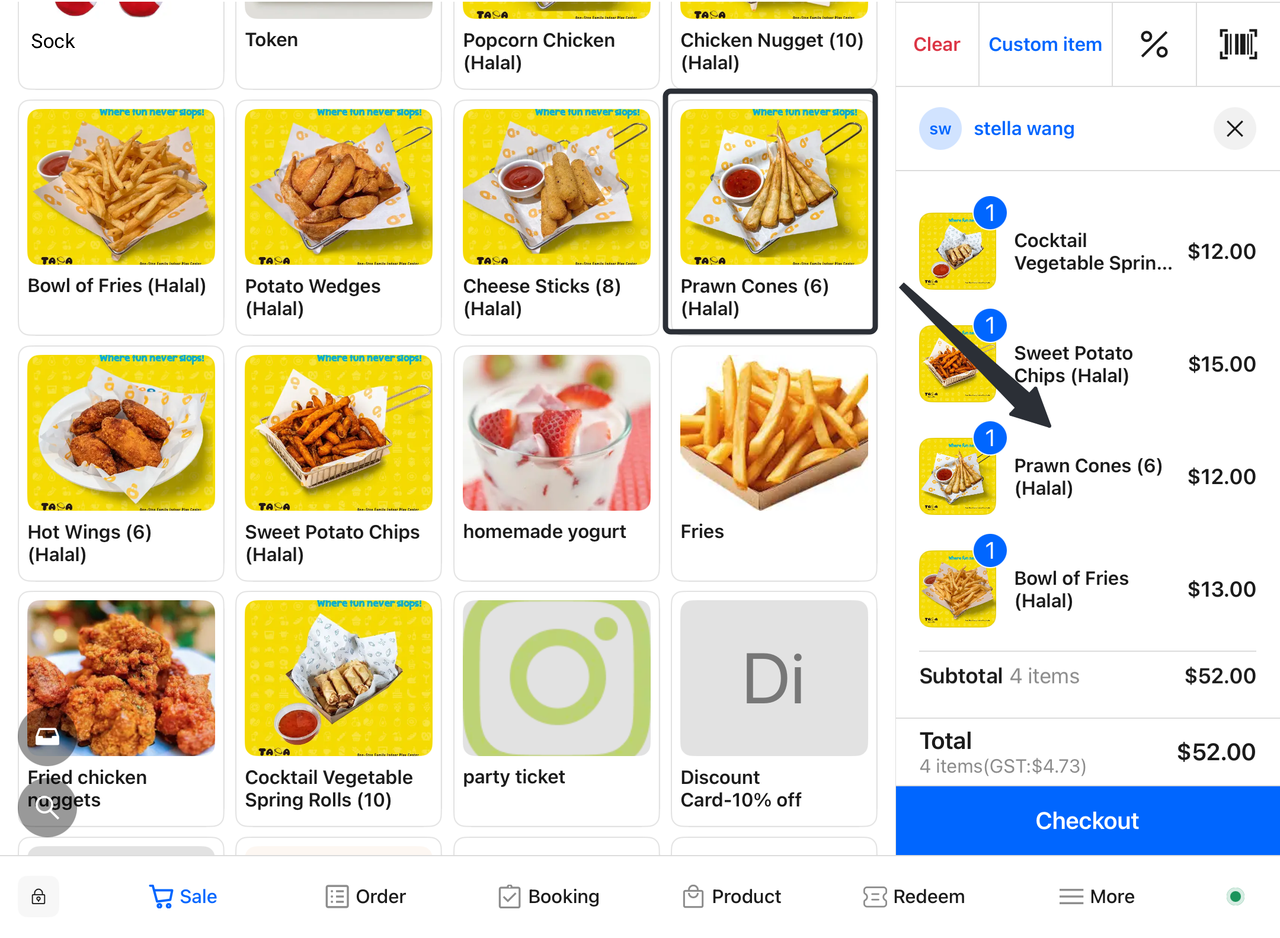
Task: Remove customer stella wang
Action: (x=1234, y=129)
